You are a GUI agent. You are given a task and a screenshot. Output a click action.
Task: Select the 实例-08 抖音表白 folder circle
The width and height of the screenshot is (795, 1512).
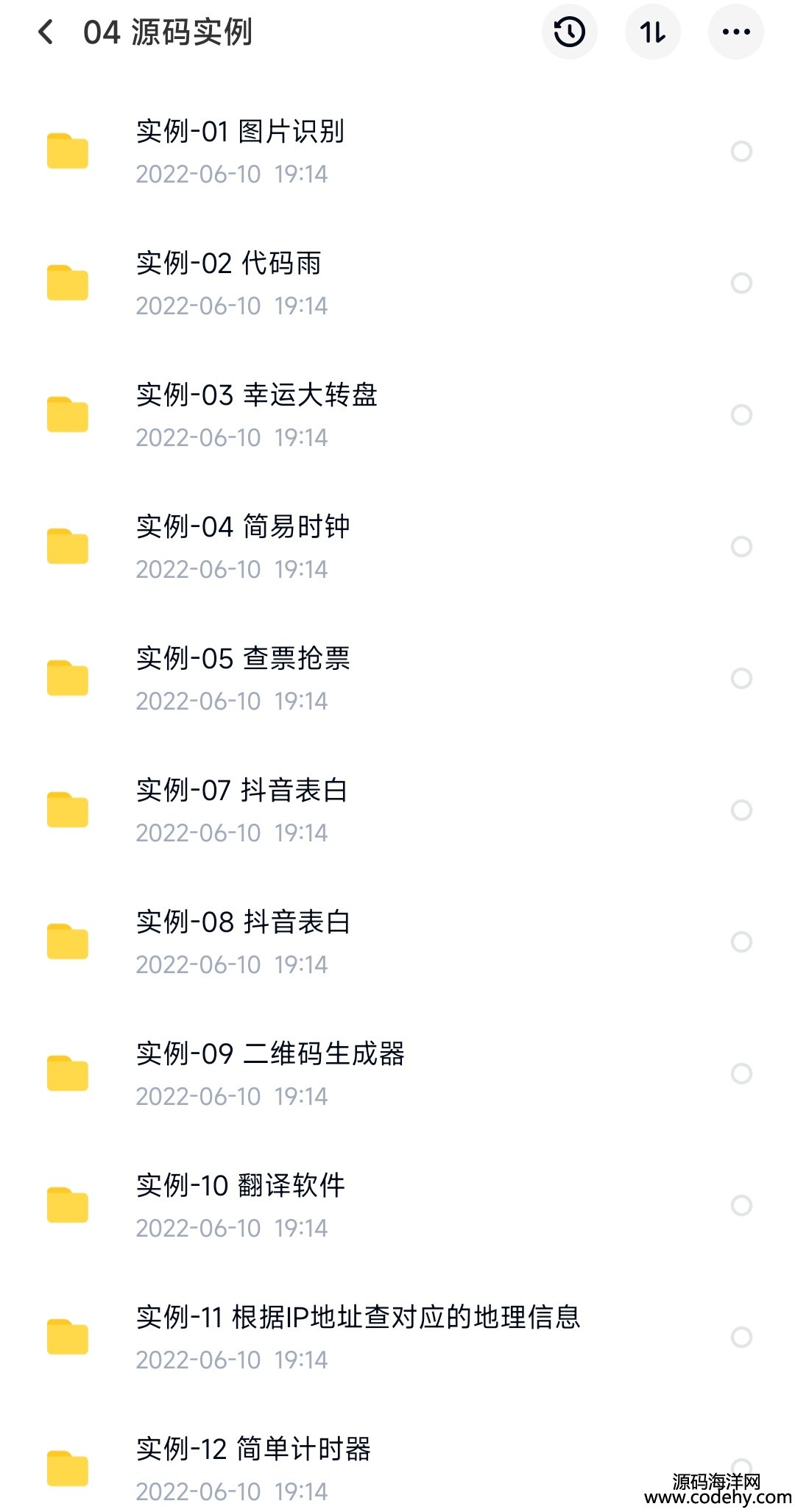(741, 942)
